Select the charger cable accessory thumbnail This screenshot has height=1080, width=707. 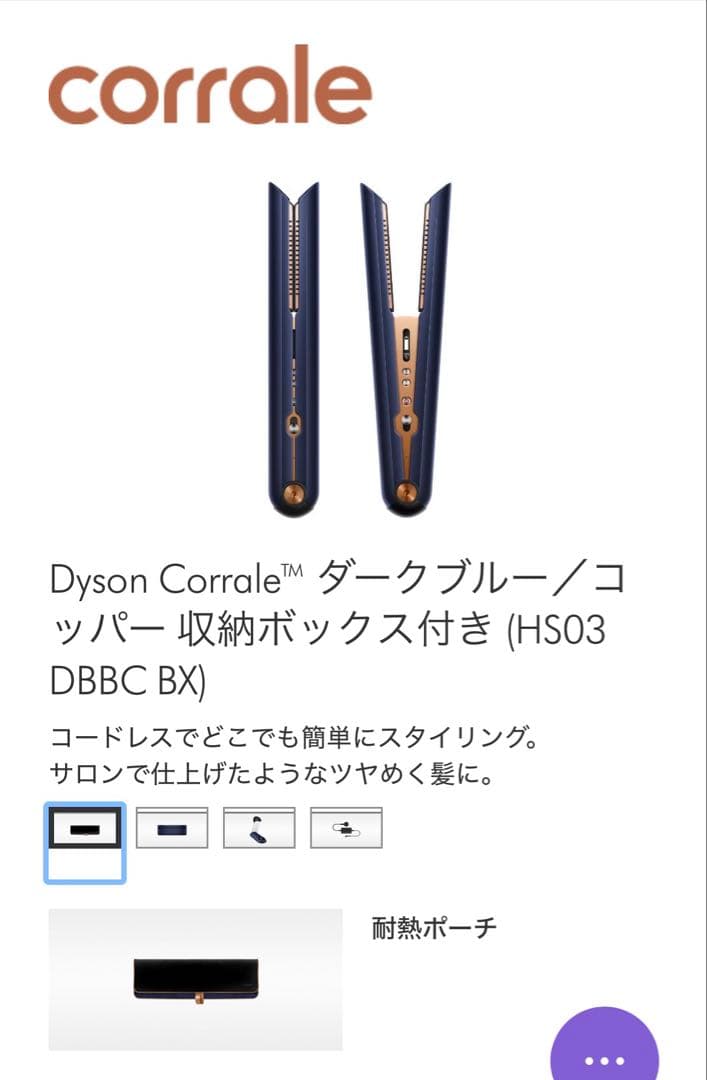(346, 828)
